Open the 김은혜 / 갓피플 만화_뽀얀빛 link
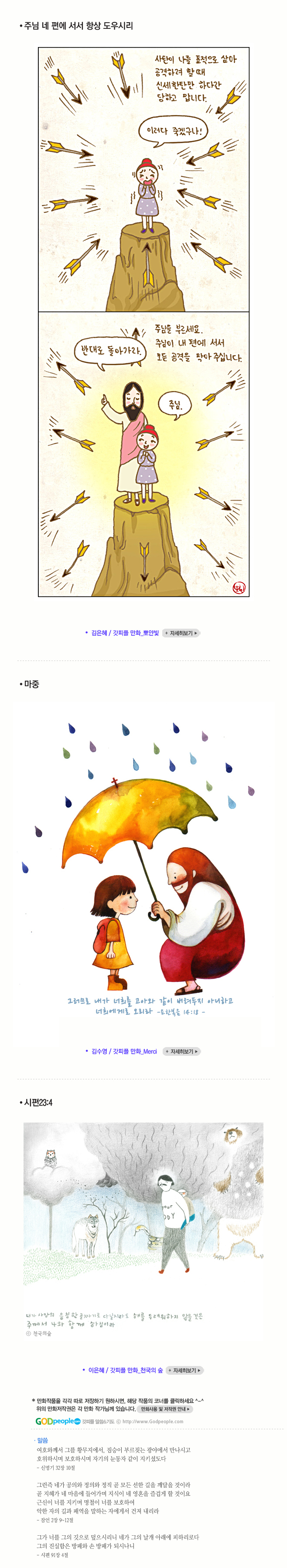Image resolution: width=287 pixels, height=1568 pixels. tap(125, 633)
